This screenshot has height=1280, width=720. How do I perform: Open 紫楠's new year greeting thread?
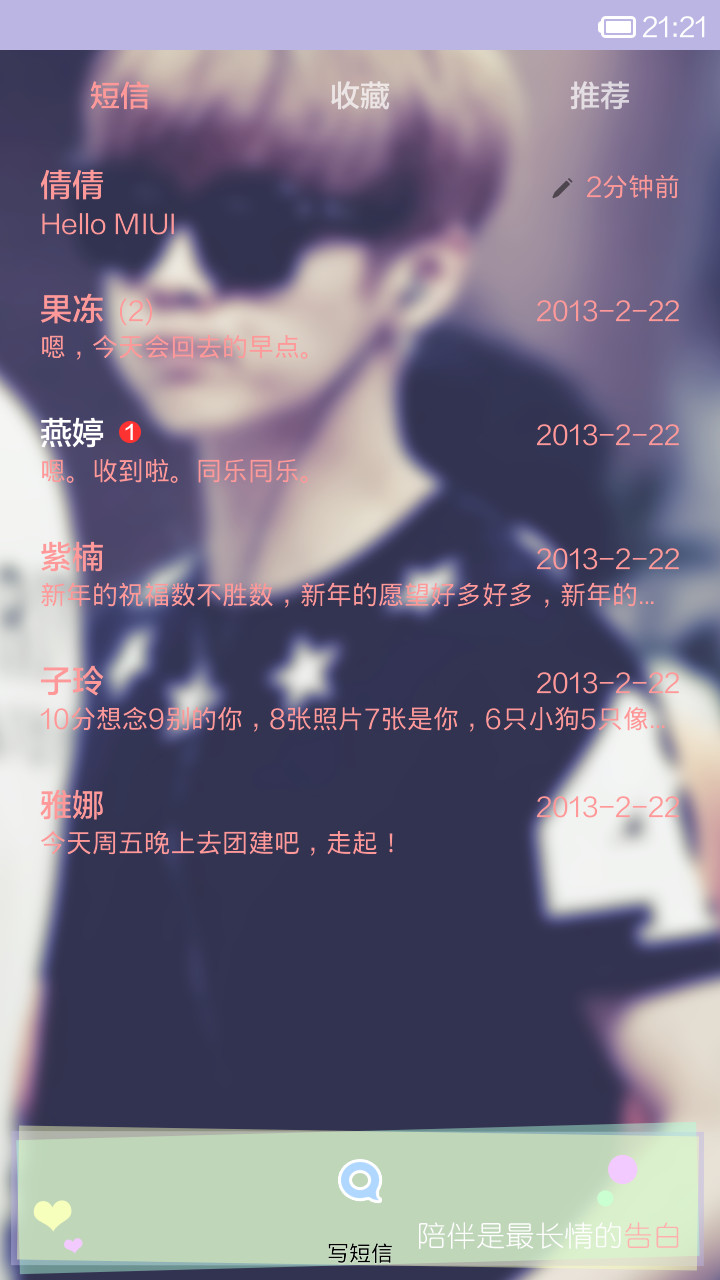[360, 576]
